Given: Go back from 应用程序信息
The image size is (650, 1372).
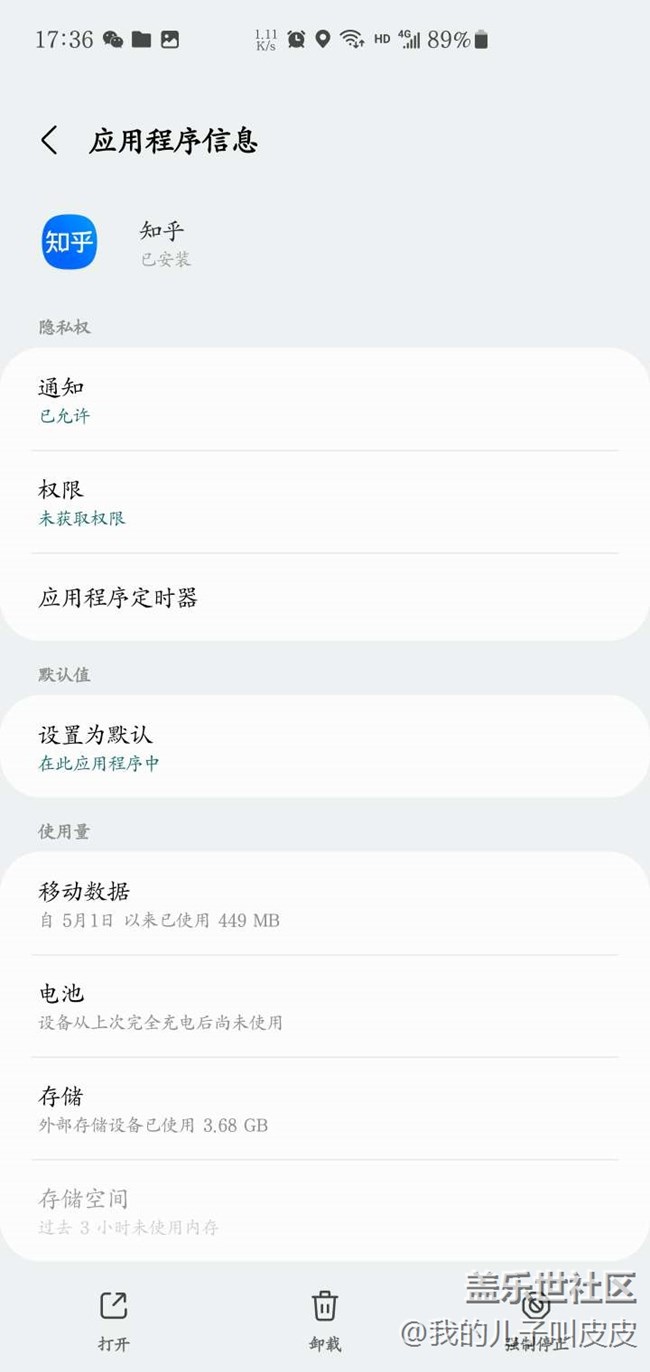Looking at the screenshot, I should [x=49, y=140].
